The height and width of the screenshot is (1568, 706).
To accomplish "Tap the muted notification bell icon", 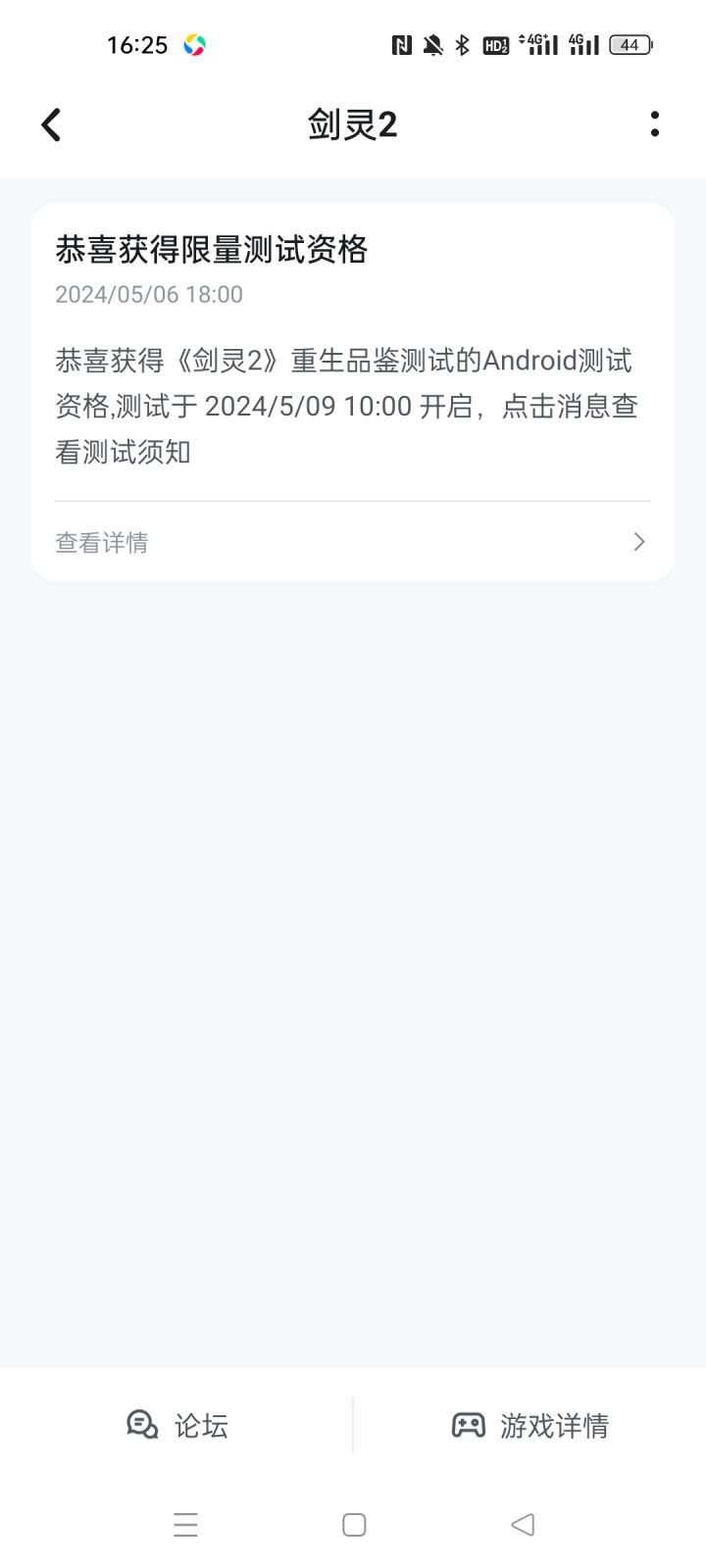I will coord(432,44).
